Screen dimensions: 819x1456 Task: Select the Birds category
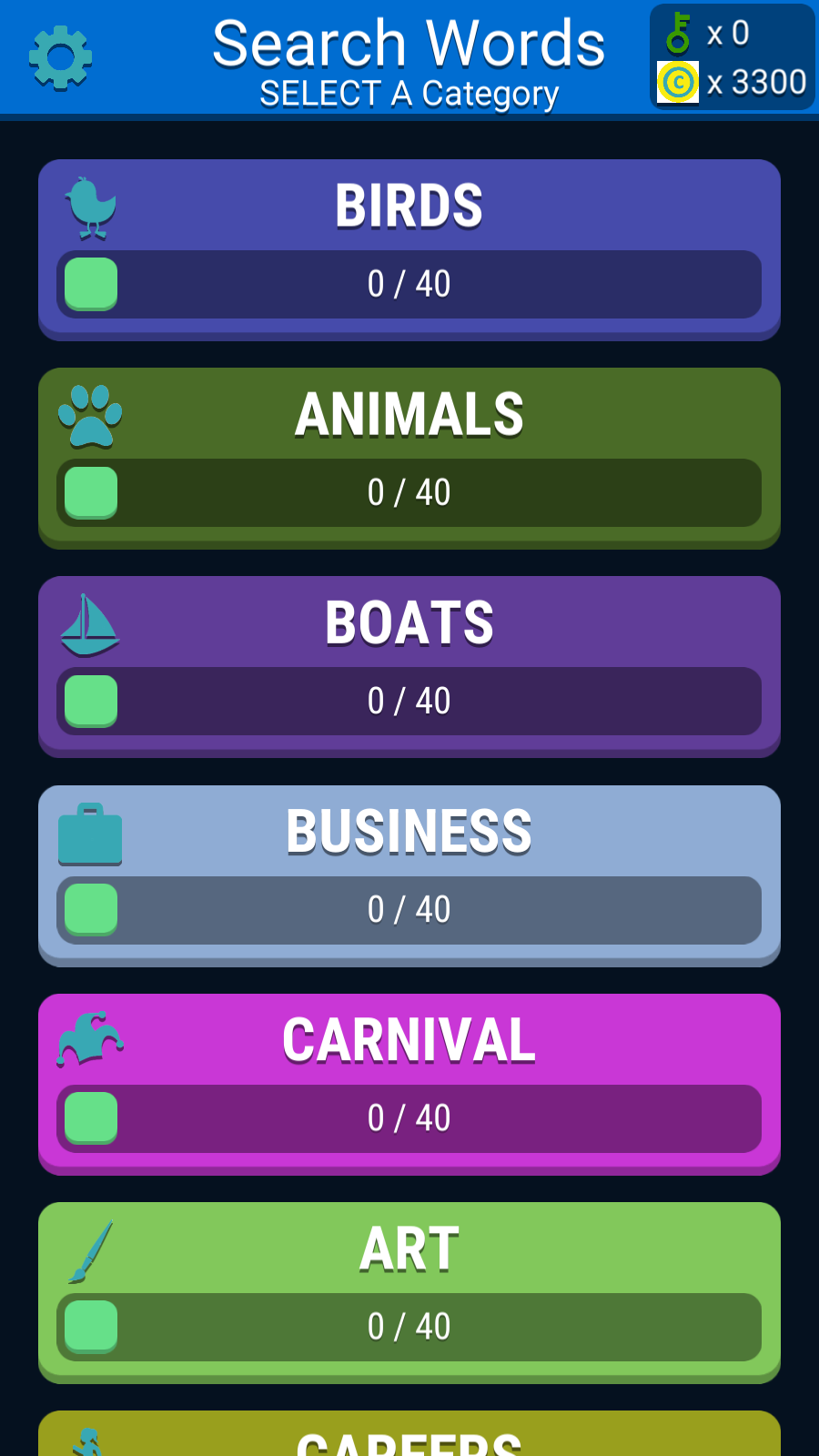coord(409,248)
